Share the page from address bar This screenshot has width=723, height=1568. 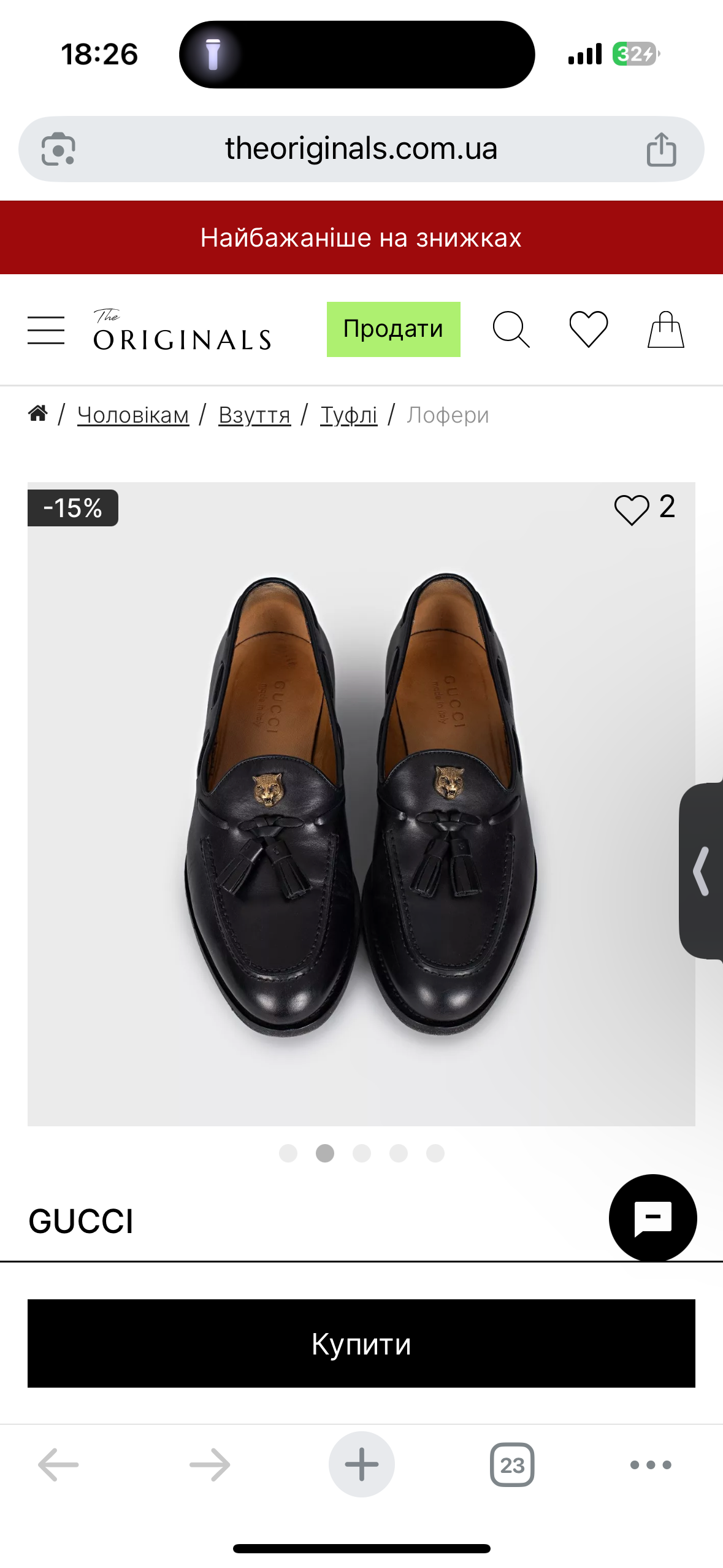coord(661,149)
